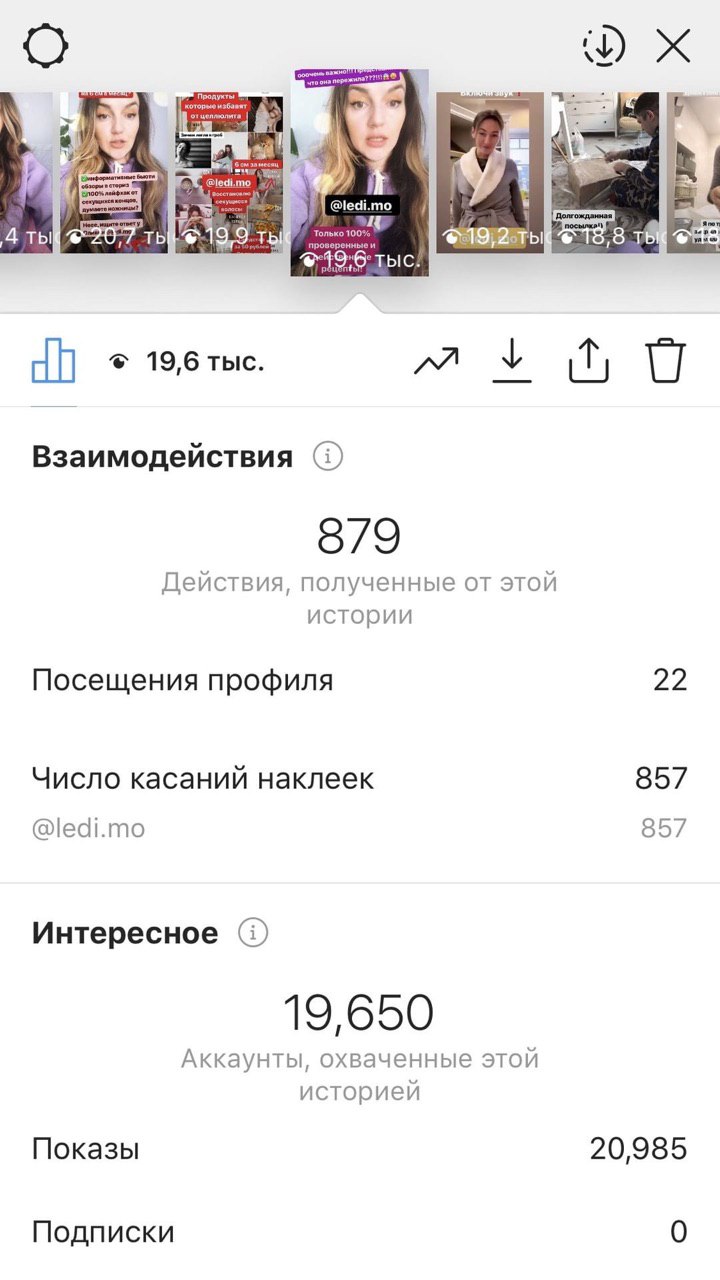Download this story
This screenshot has height=1280, width=720.
point(512,361)
